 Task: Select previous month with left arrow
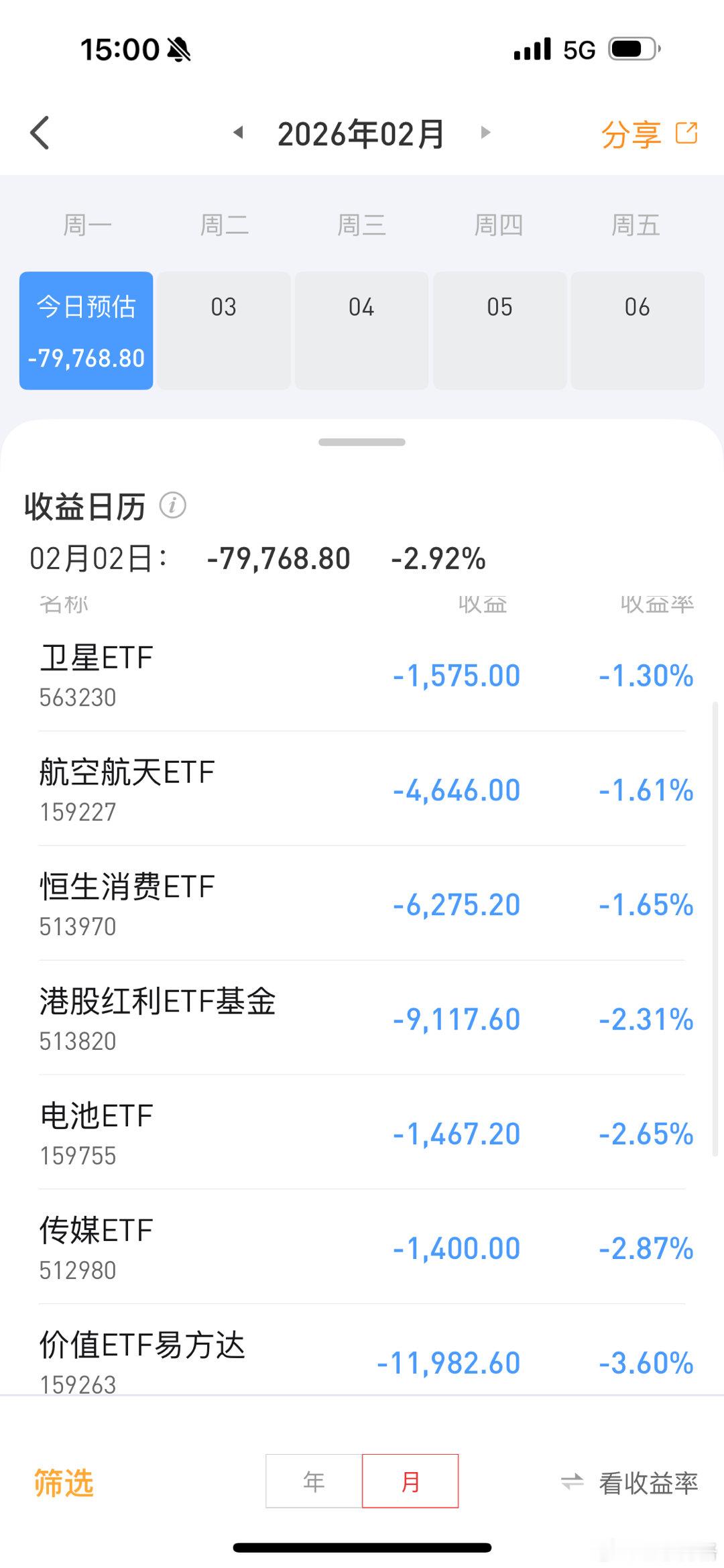pos(238,133)
